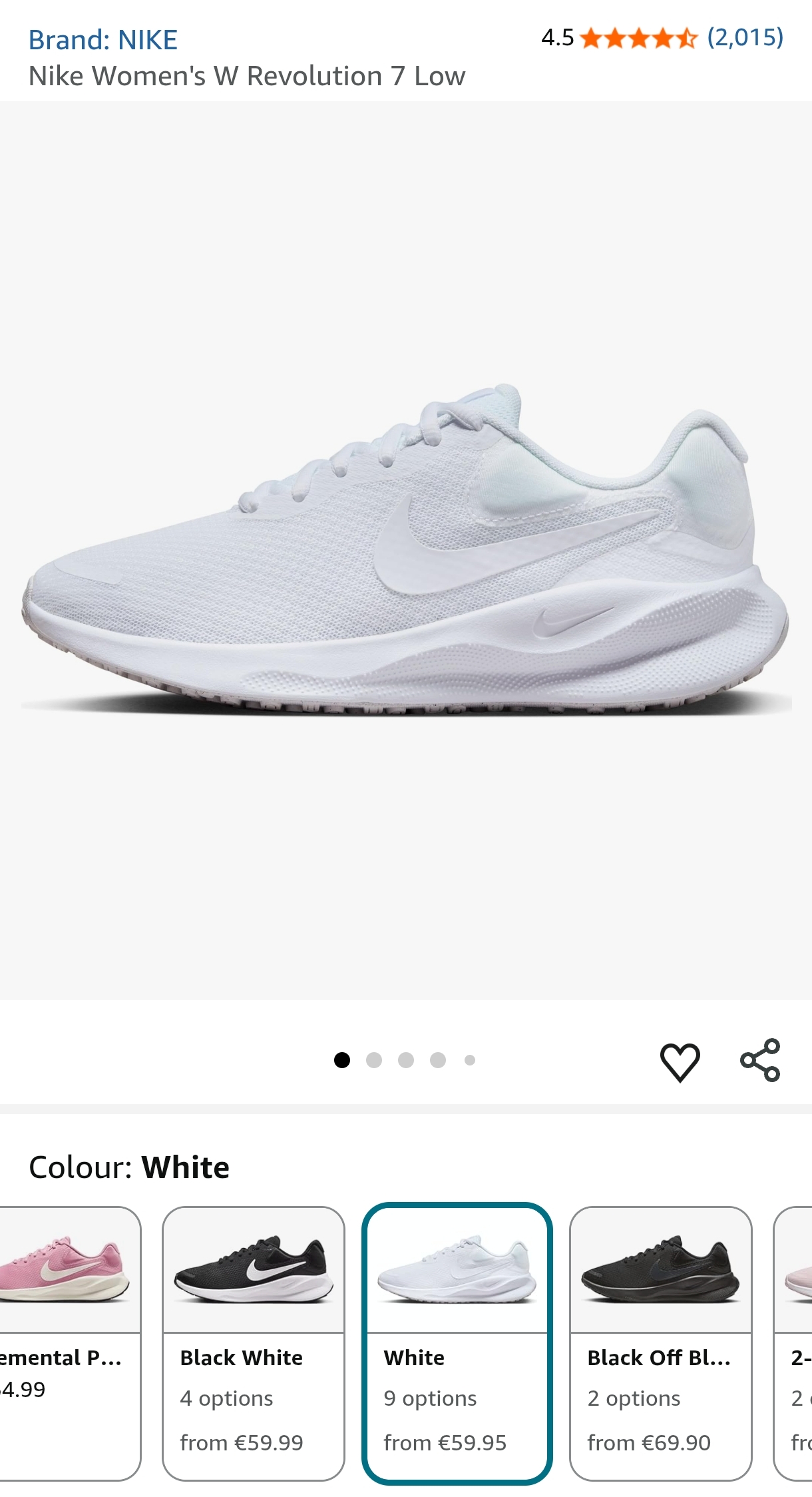Select the Black White colour option

254,1343
